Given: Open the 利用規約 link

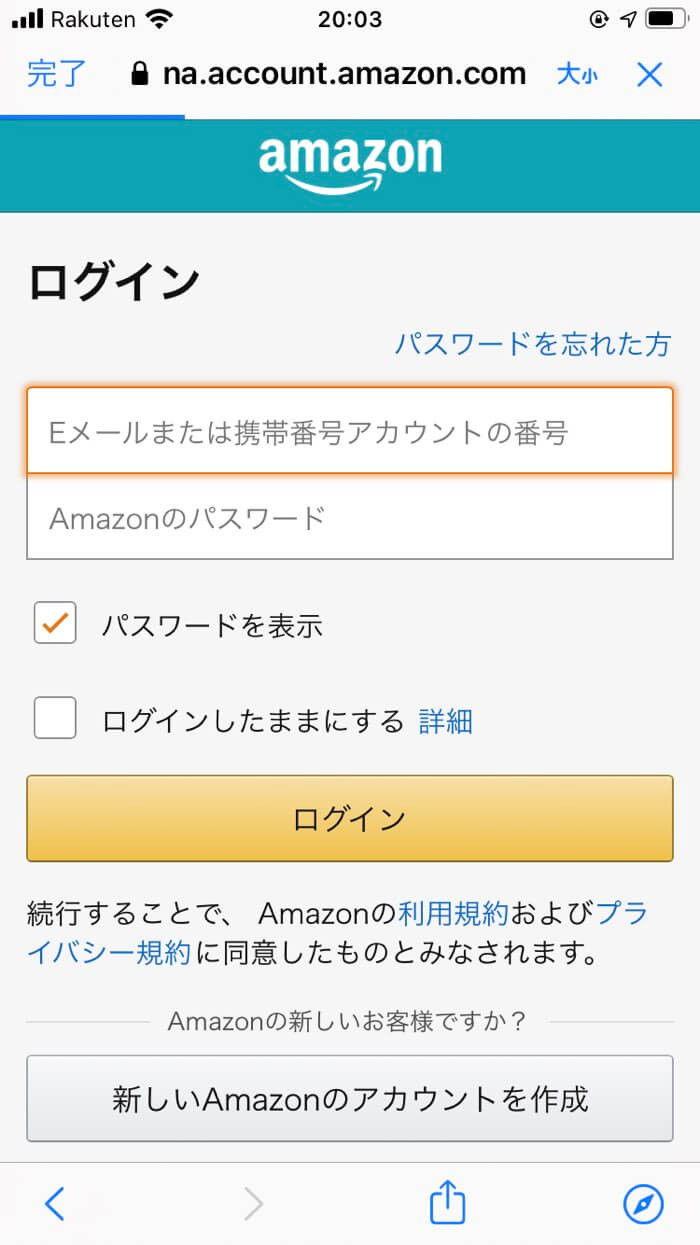Looking at the screenshot, I should coord(454,913).
